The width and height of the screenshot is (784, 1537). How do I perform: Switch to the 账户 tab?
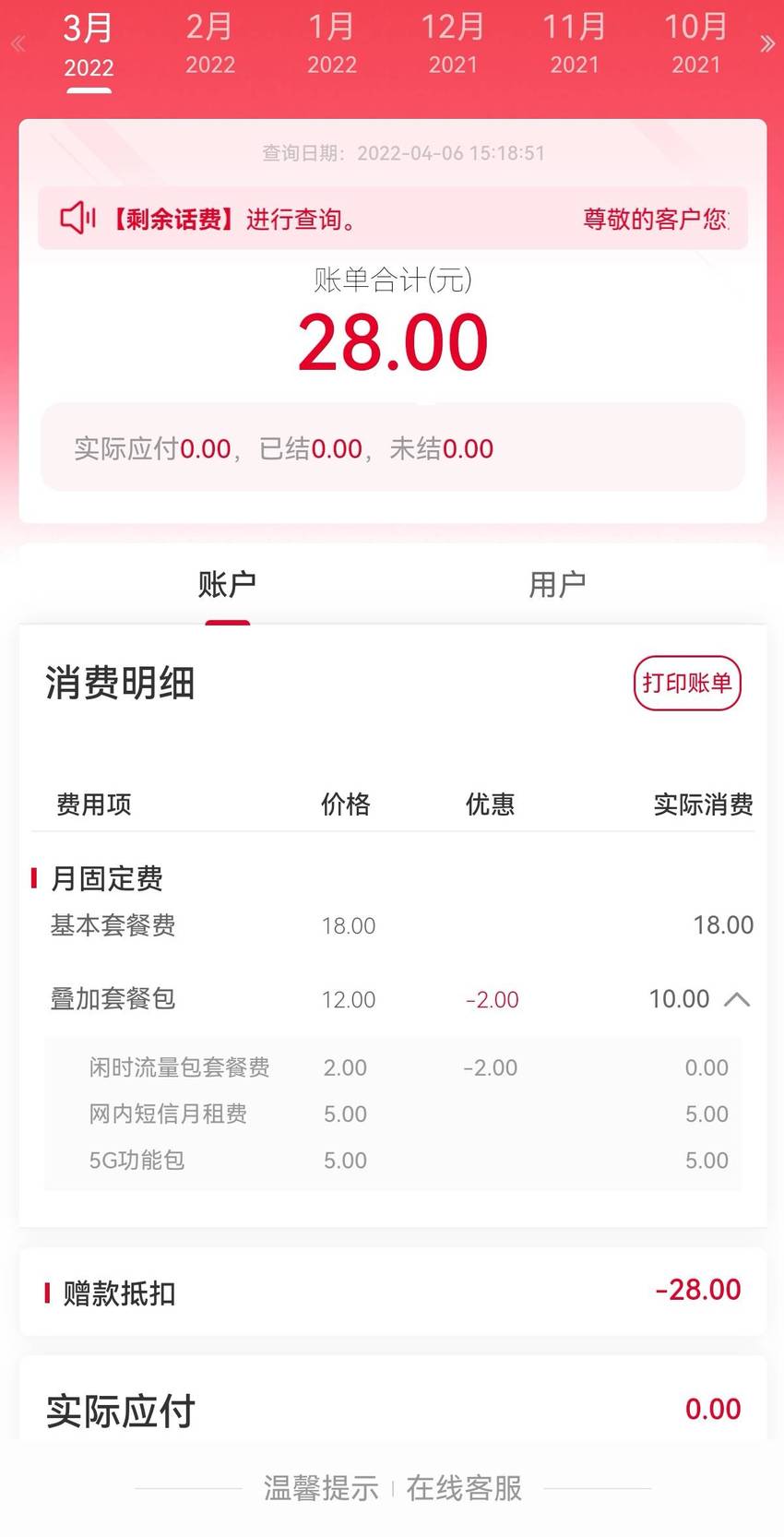[227, 584]
